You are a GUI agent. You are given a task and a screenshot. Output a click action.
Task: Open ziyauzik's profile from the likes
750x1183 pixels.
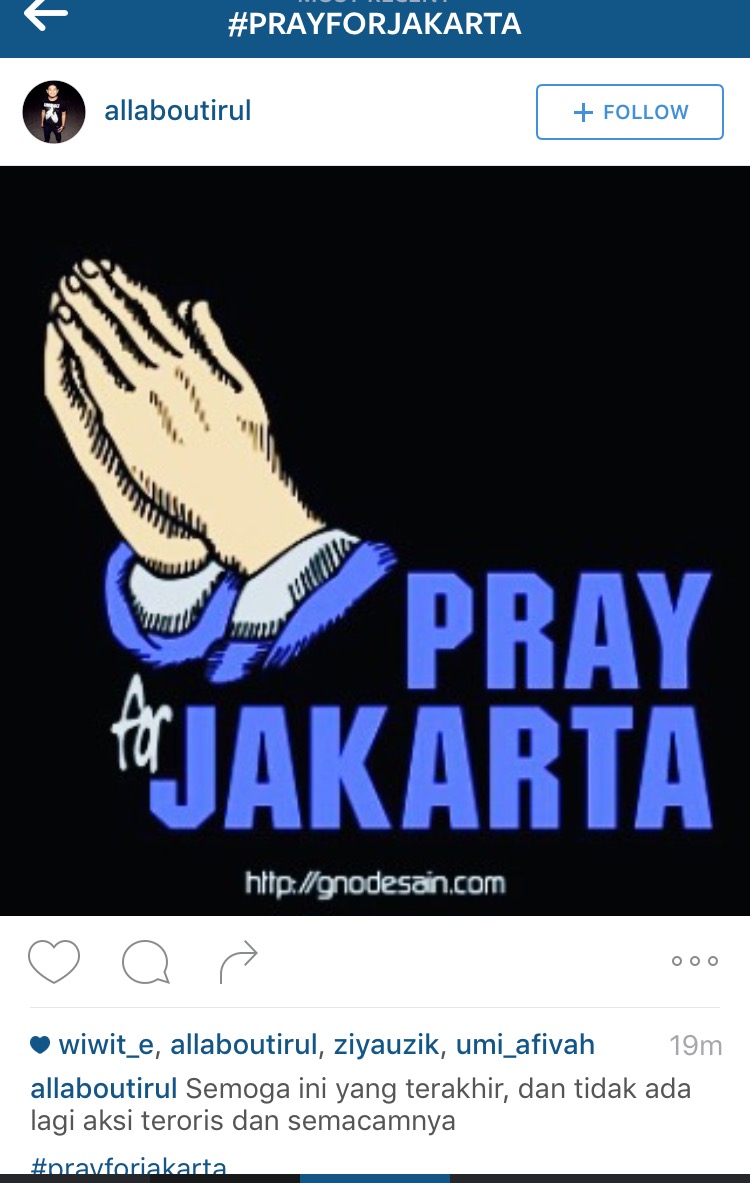pos(384,1045)
